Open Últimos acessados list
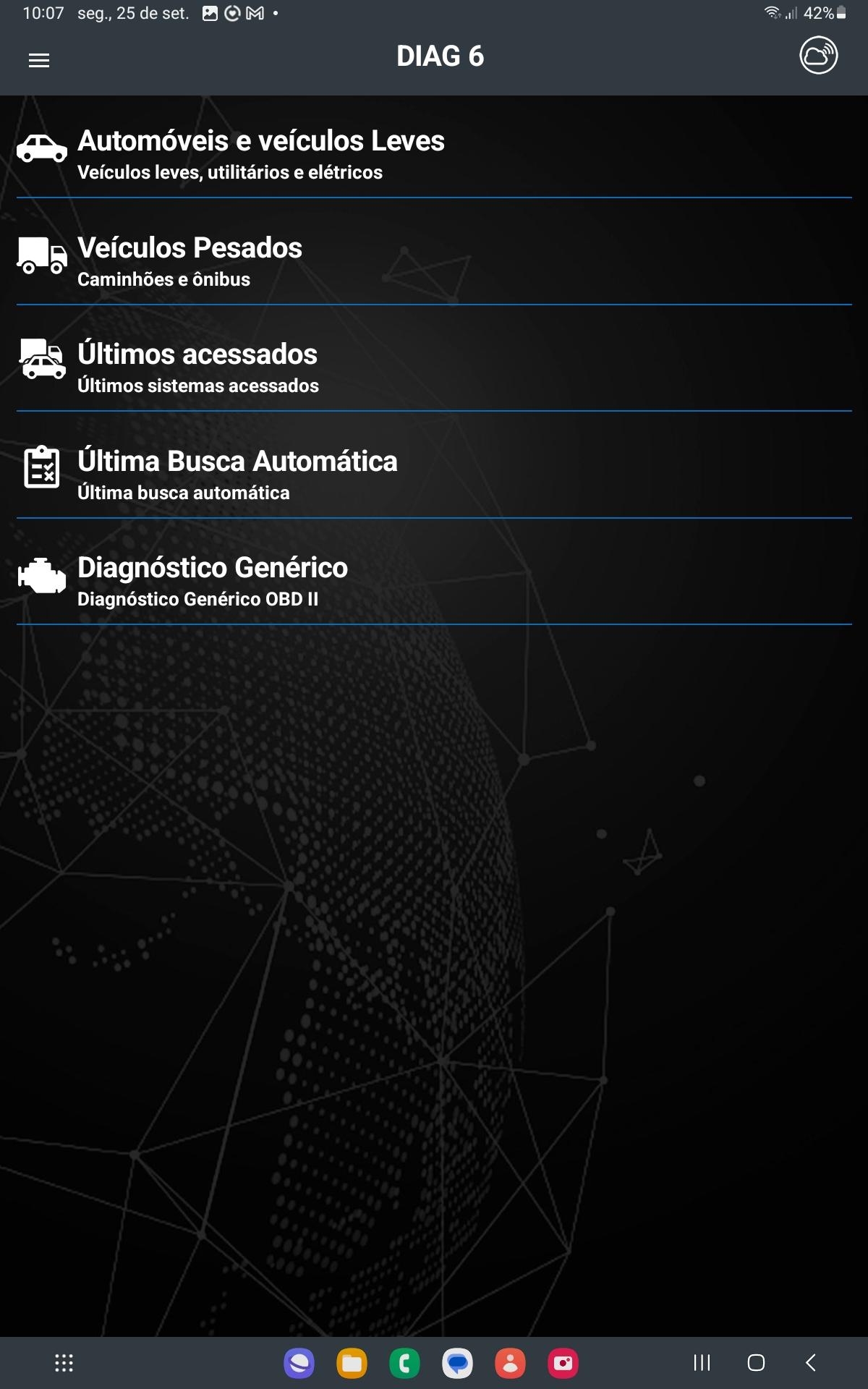The image size is (868, 1389). click(434, 368)
